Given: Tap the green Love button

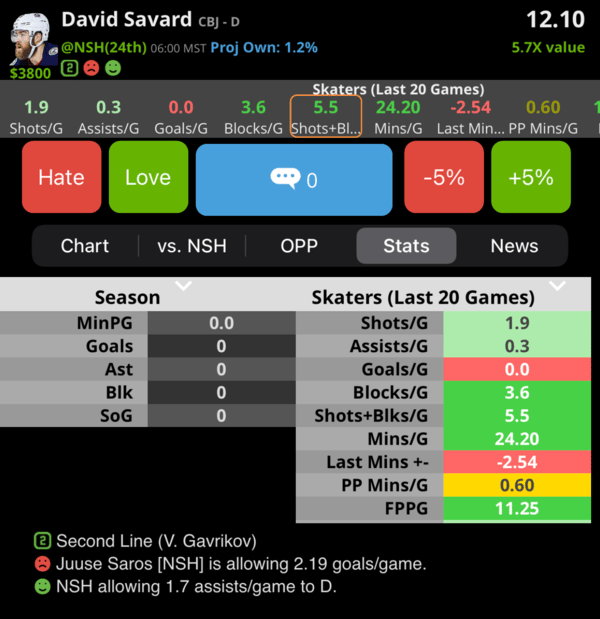Looking at the screenshot, I should (148, 178).
